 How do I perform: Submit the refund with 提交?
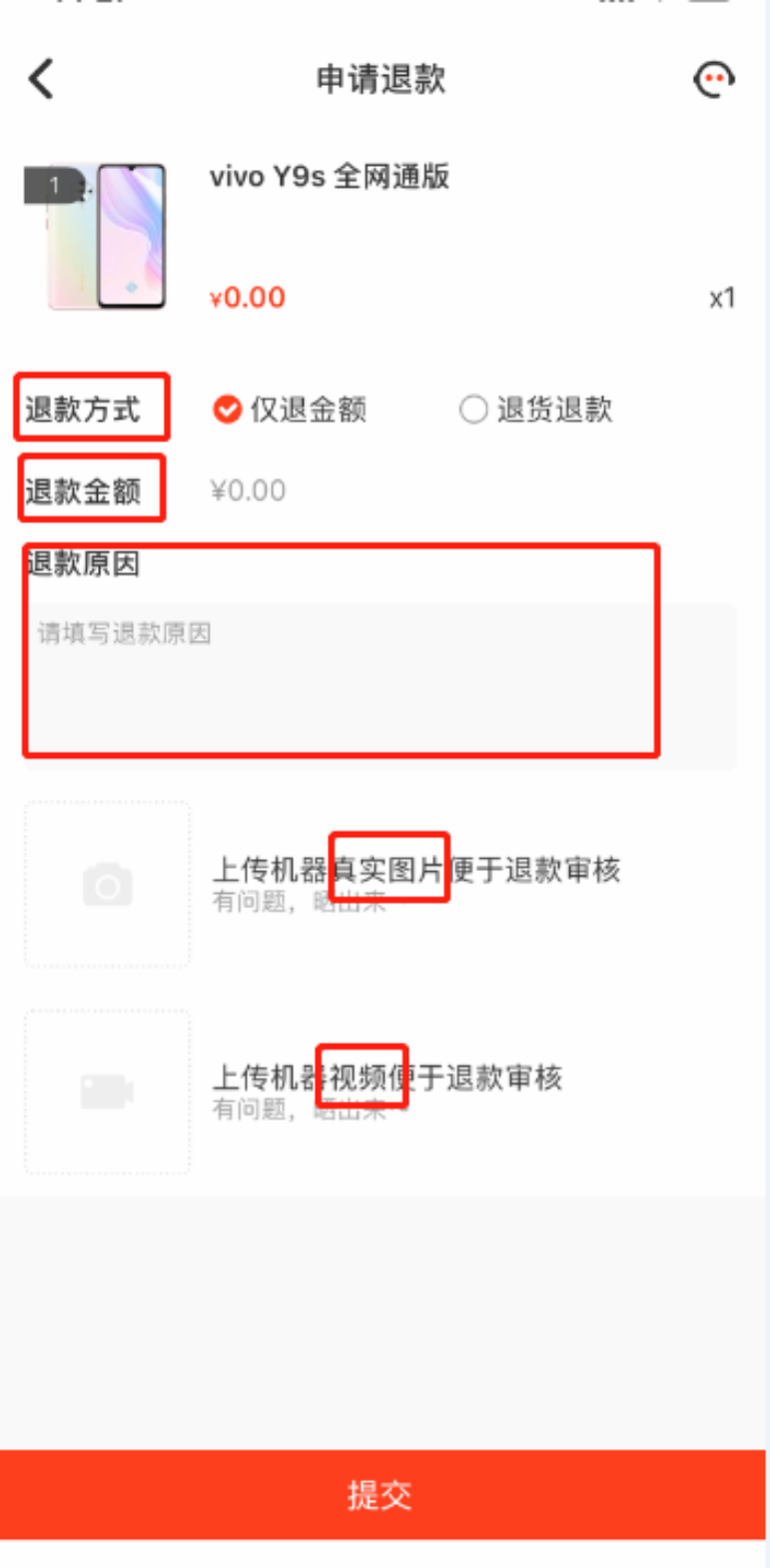tap(383, 1494)
